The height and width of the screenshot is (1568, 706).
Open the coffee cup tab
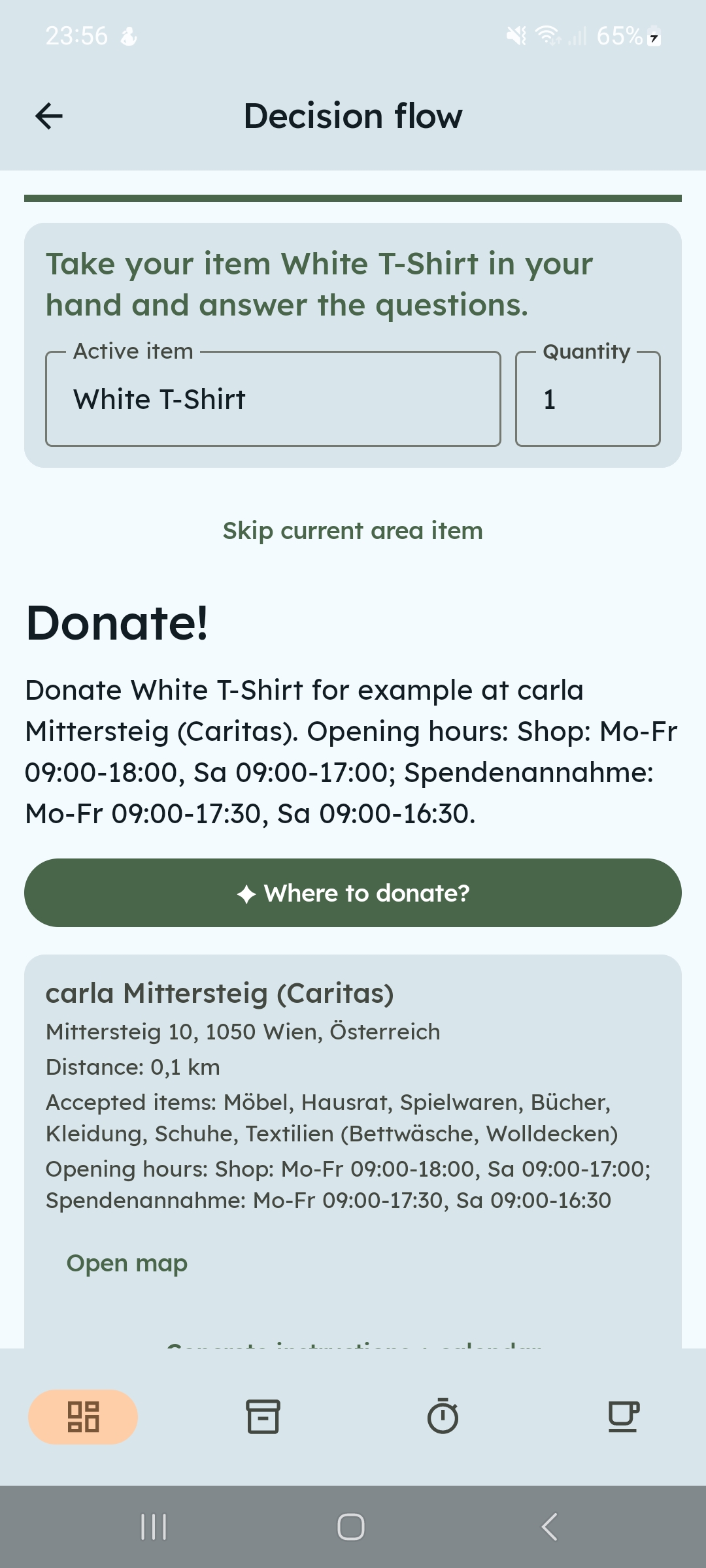(x=623, y=1416)
